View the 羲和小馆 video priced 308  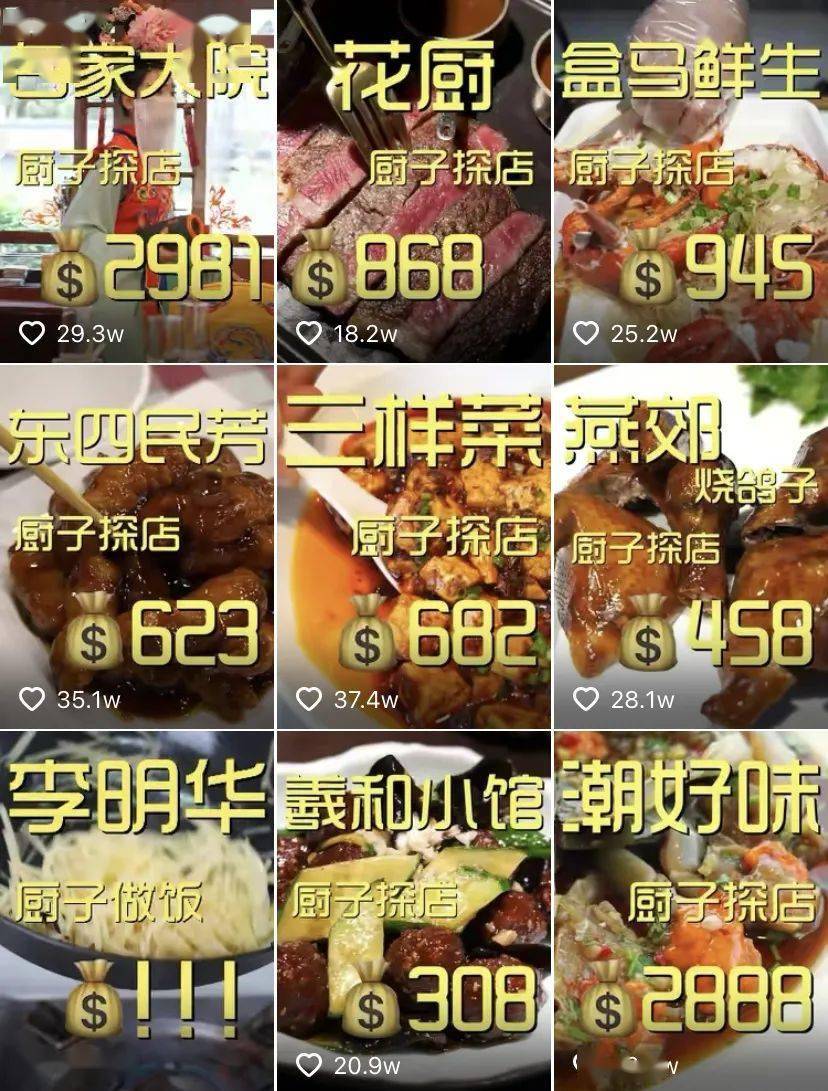coord(413,910)
